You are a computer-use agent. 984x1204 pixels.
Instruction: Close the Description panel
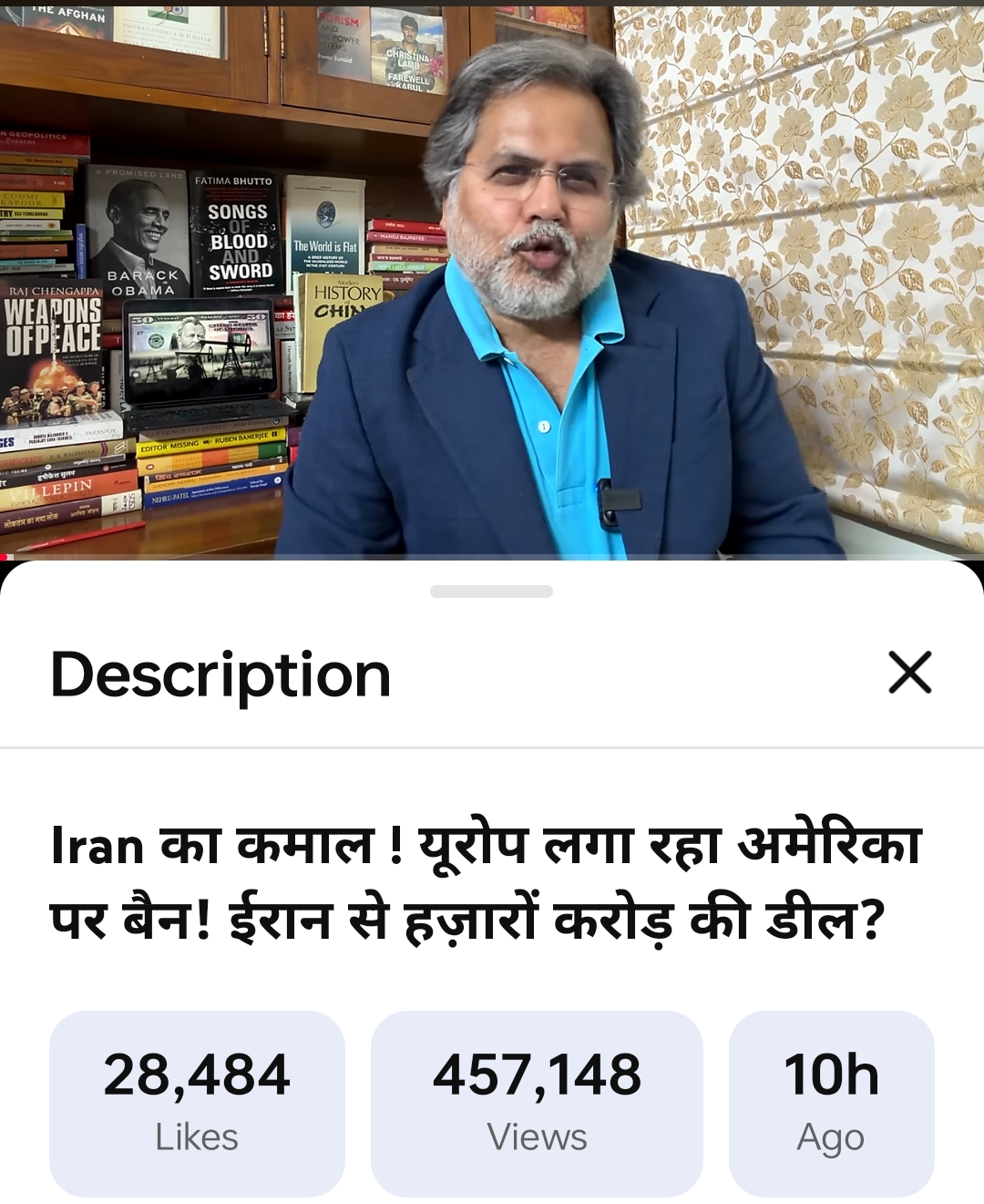coord(909,673)
